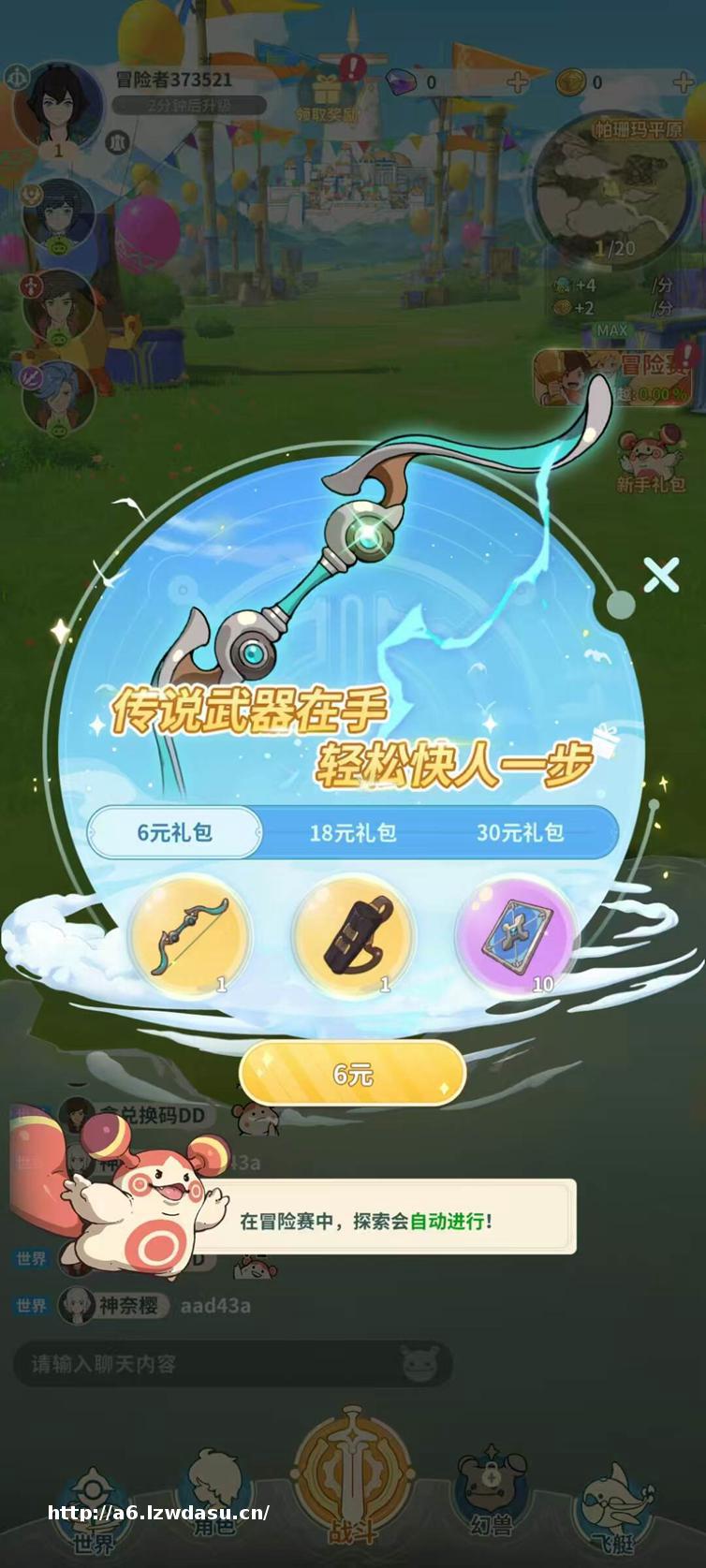Buy the pack with the 6元 button
This screenshot has height=1568, width=706.
tap(353, 1074)
